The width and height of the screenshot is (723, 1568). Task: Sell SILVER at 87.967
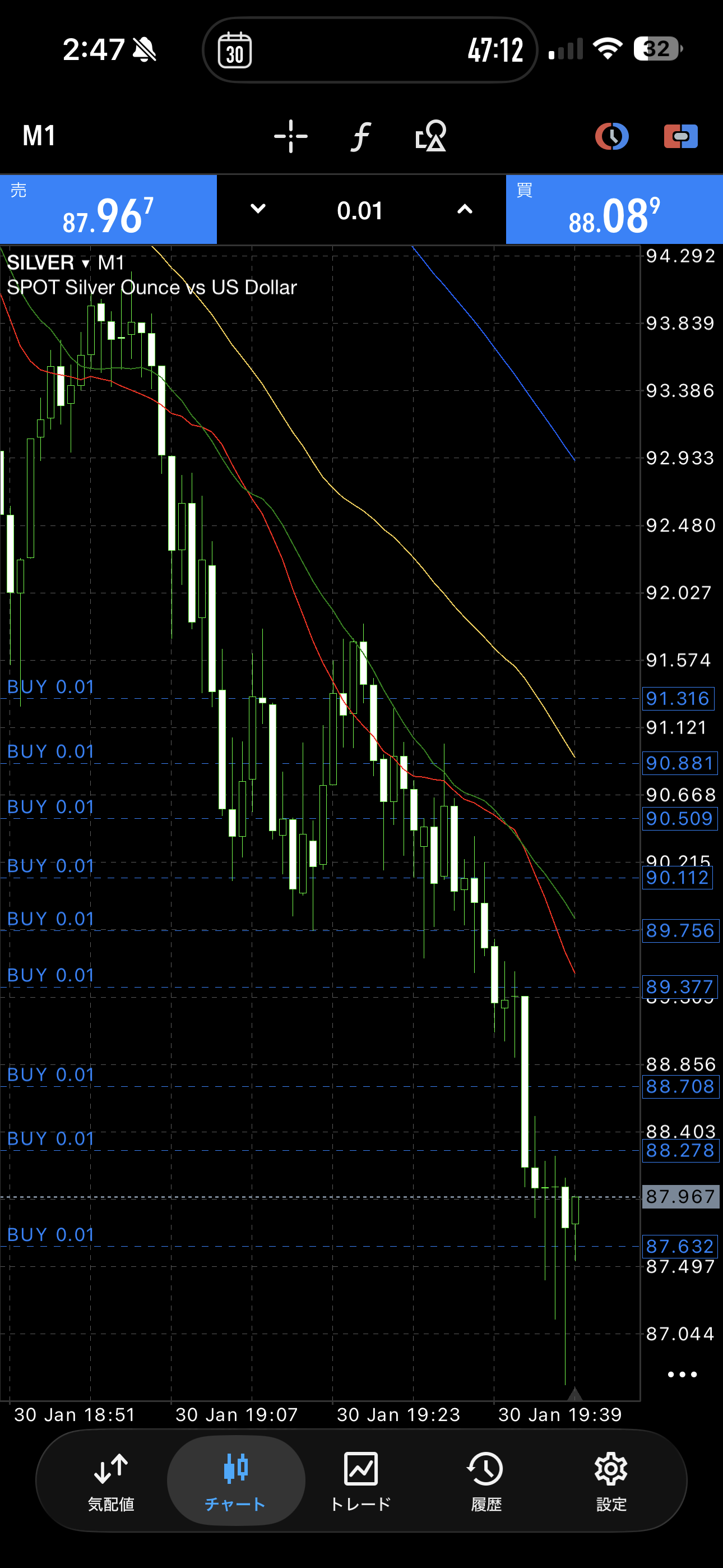pyautogui.click(x=108, y=210)
